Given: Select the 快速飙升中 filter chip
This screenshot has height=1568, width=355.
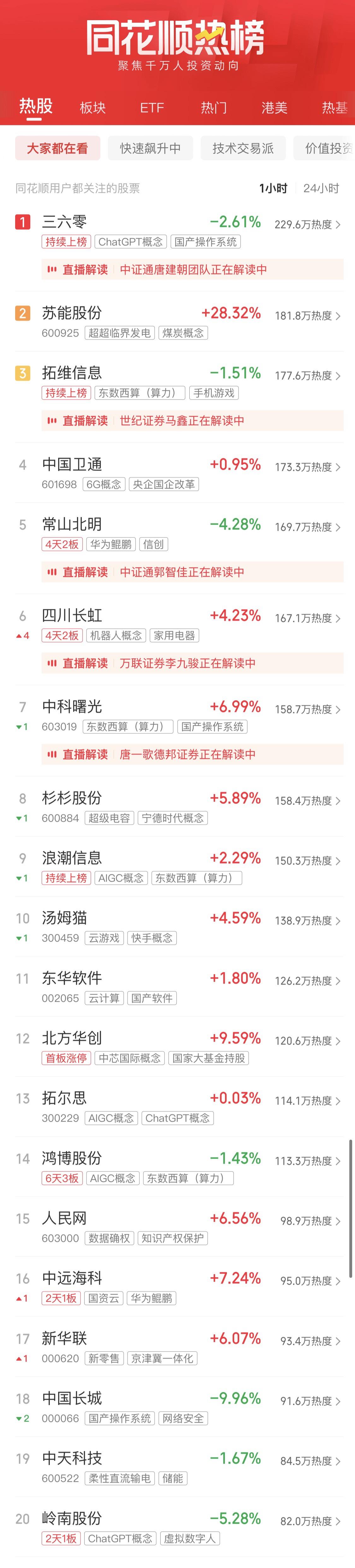Looking at the screenshot, I should (x=151, y=148).
